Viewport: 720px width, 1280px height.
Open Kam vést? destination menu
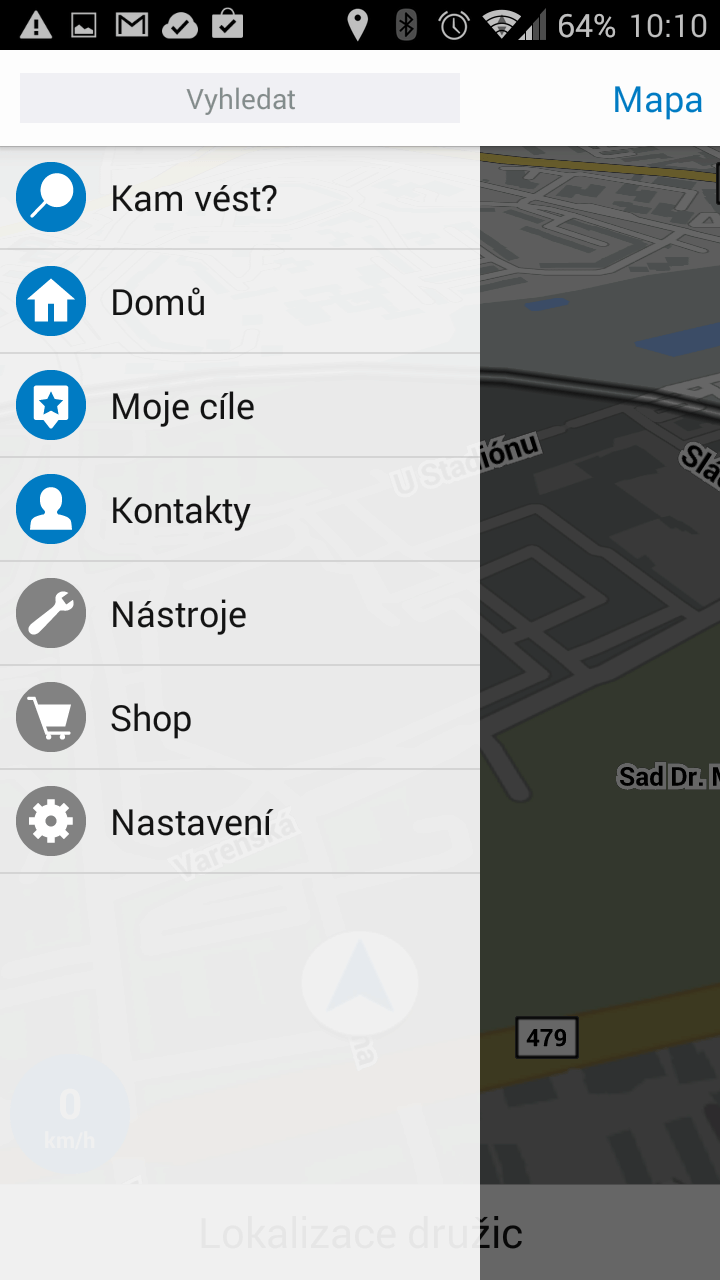240,198
